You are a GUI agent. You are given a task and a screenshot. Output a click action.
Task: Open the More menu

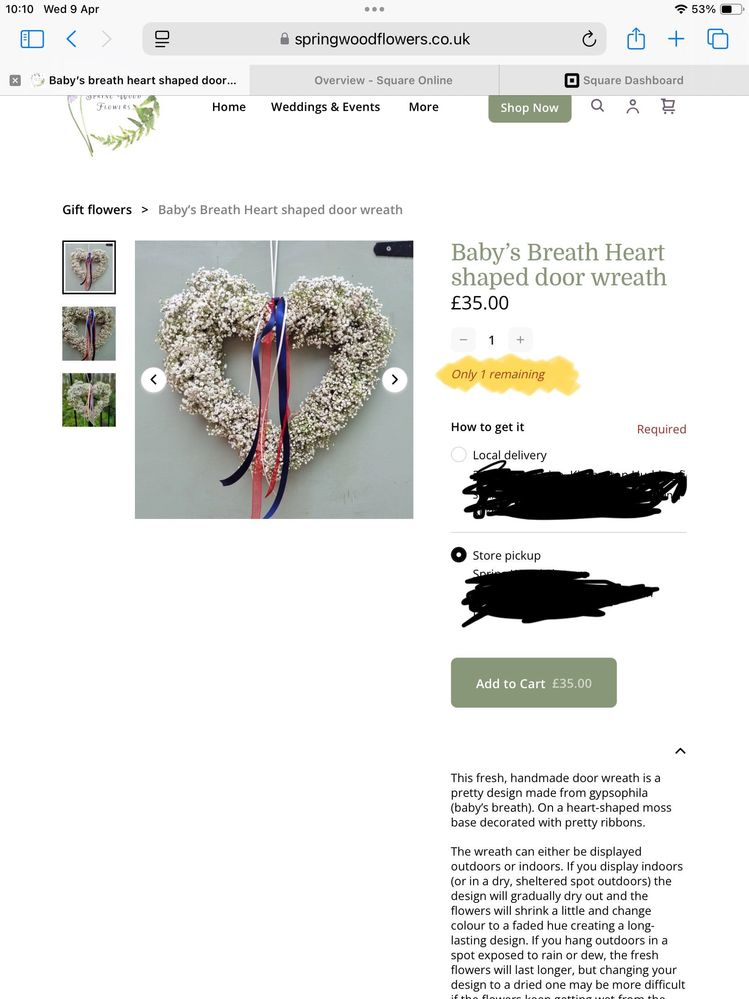423,107
